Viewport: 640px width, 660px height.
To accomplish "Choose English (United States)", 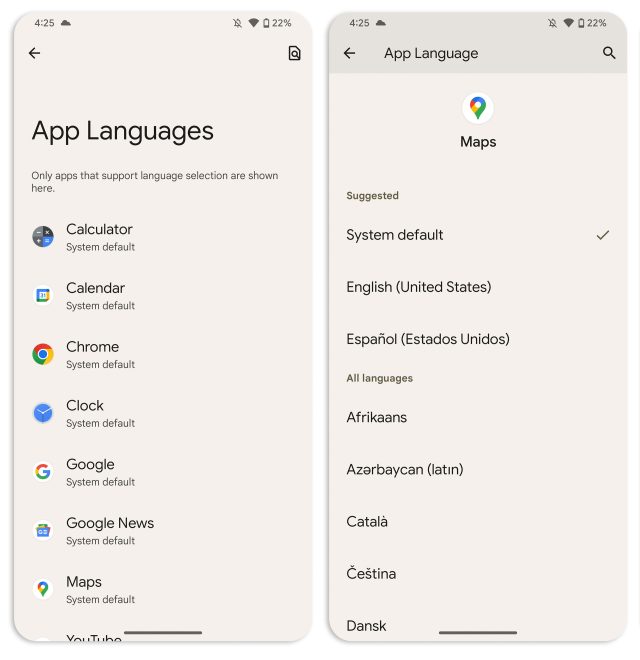I will [419, 287].
